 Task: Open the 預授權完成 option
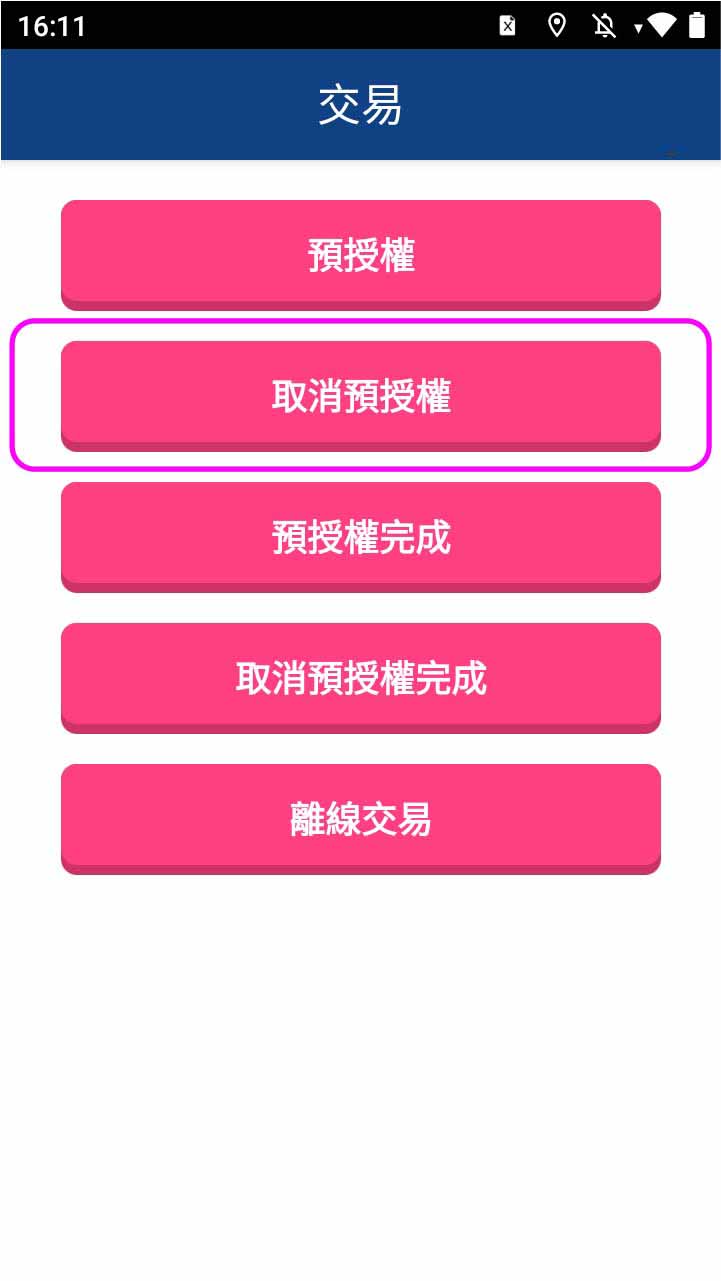[x=360, y=537]
